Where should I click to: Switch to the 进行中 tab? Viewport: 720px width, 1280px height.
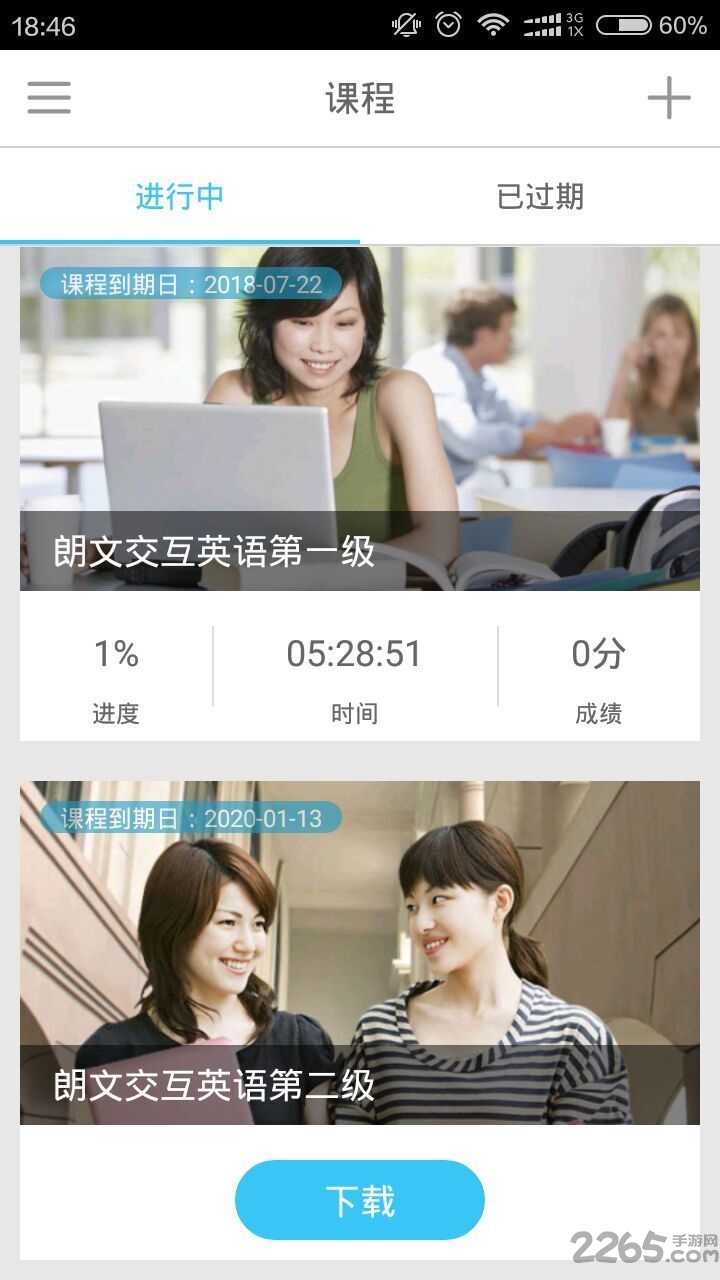pyautogui.click(x=180, y=197)
